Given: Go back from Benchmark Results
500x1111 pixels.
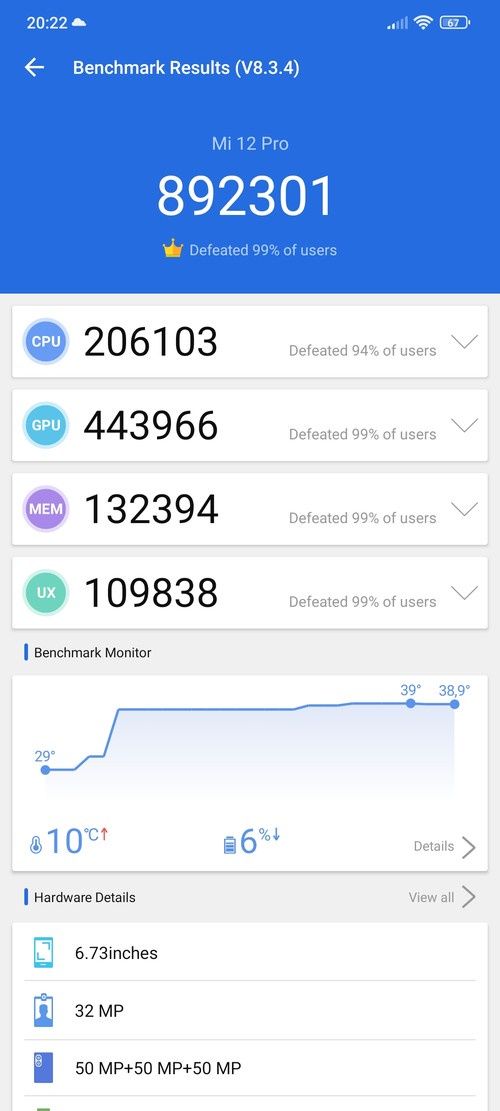Looking at the screenshot, I should 34,67.
